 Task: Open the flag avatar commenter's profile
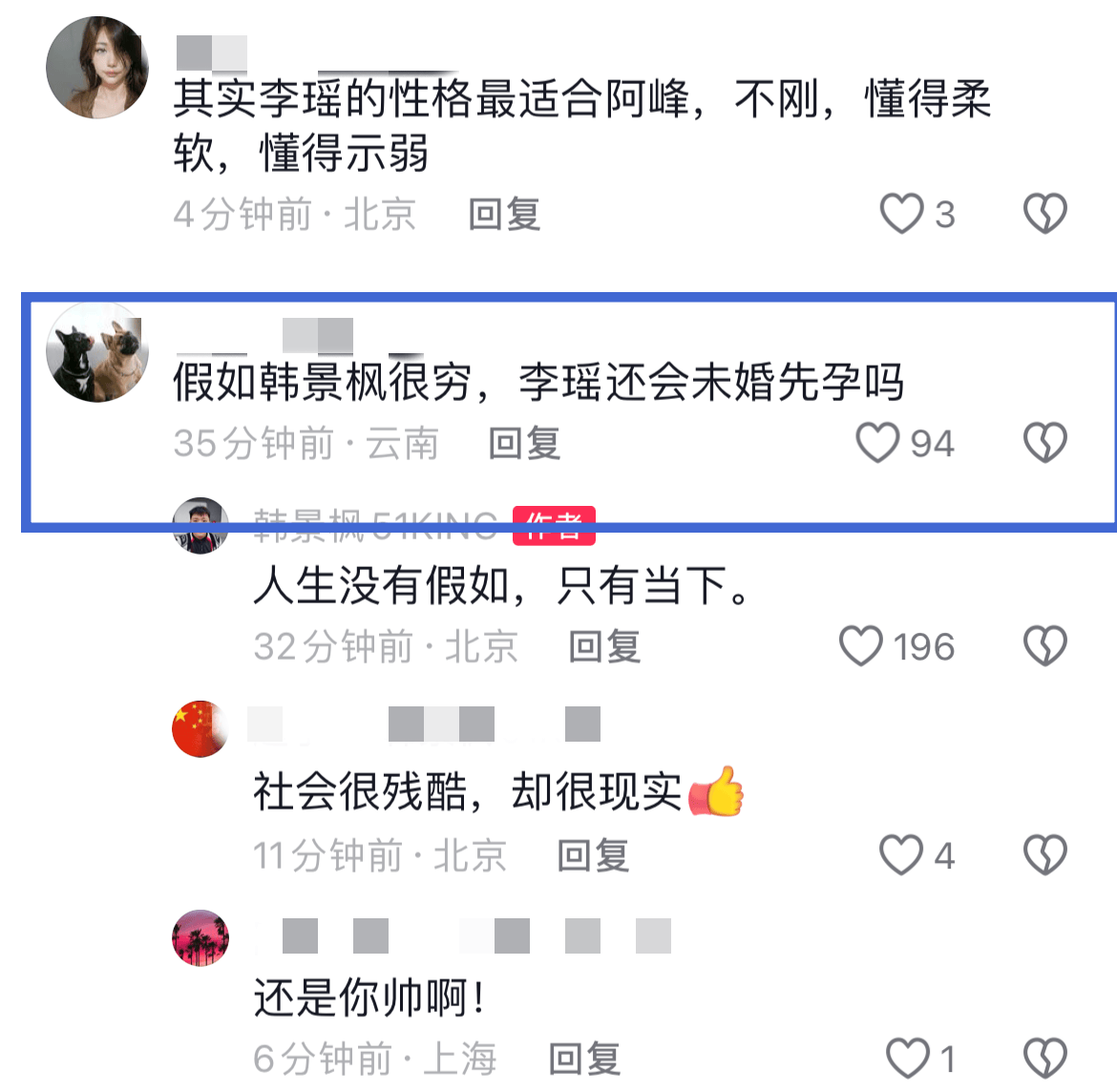200,728
